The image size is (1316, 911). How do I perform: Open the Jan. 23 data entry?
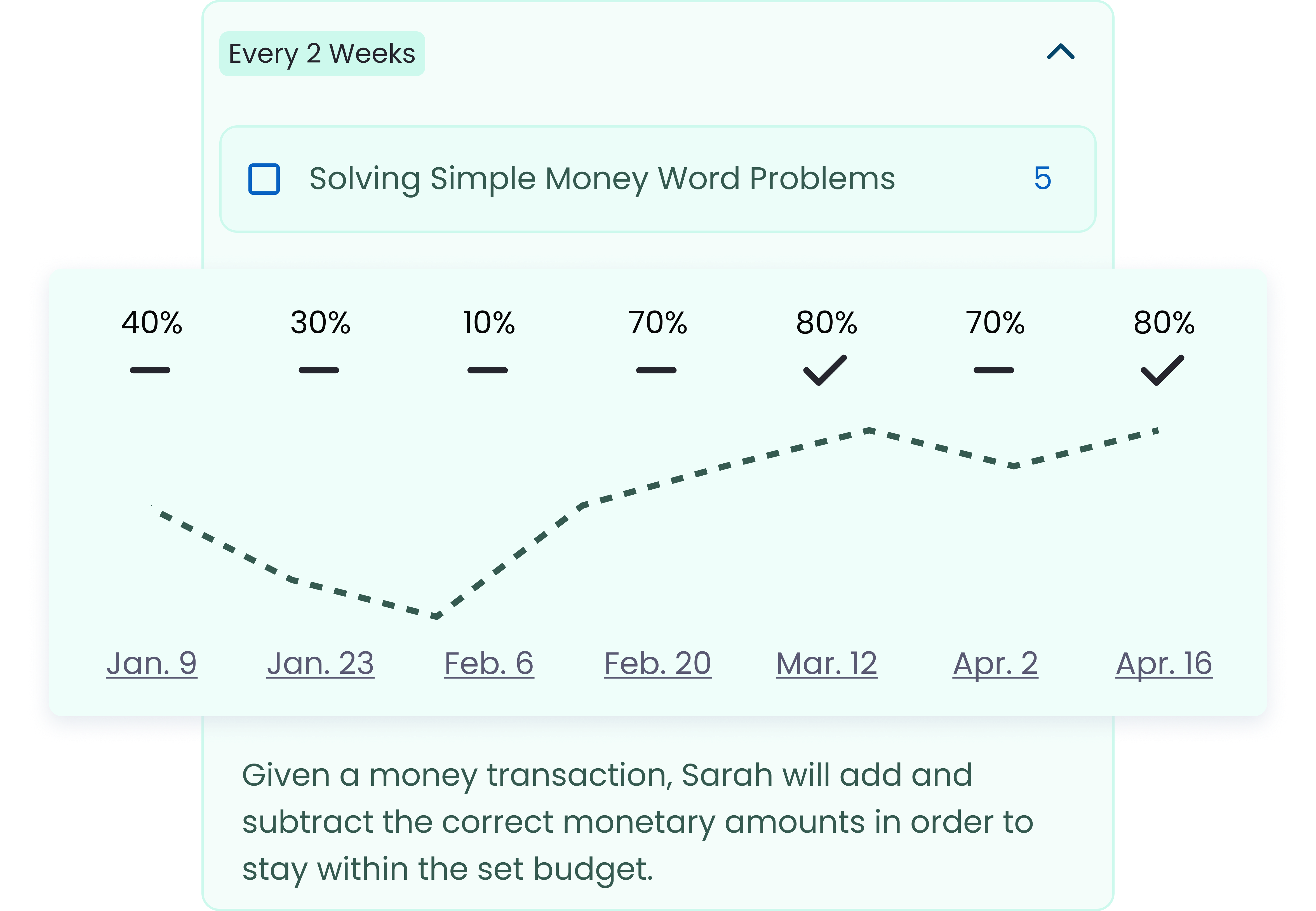coord(320,663)
